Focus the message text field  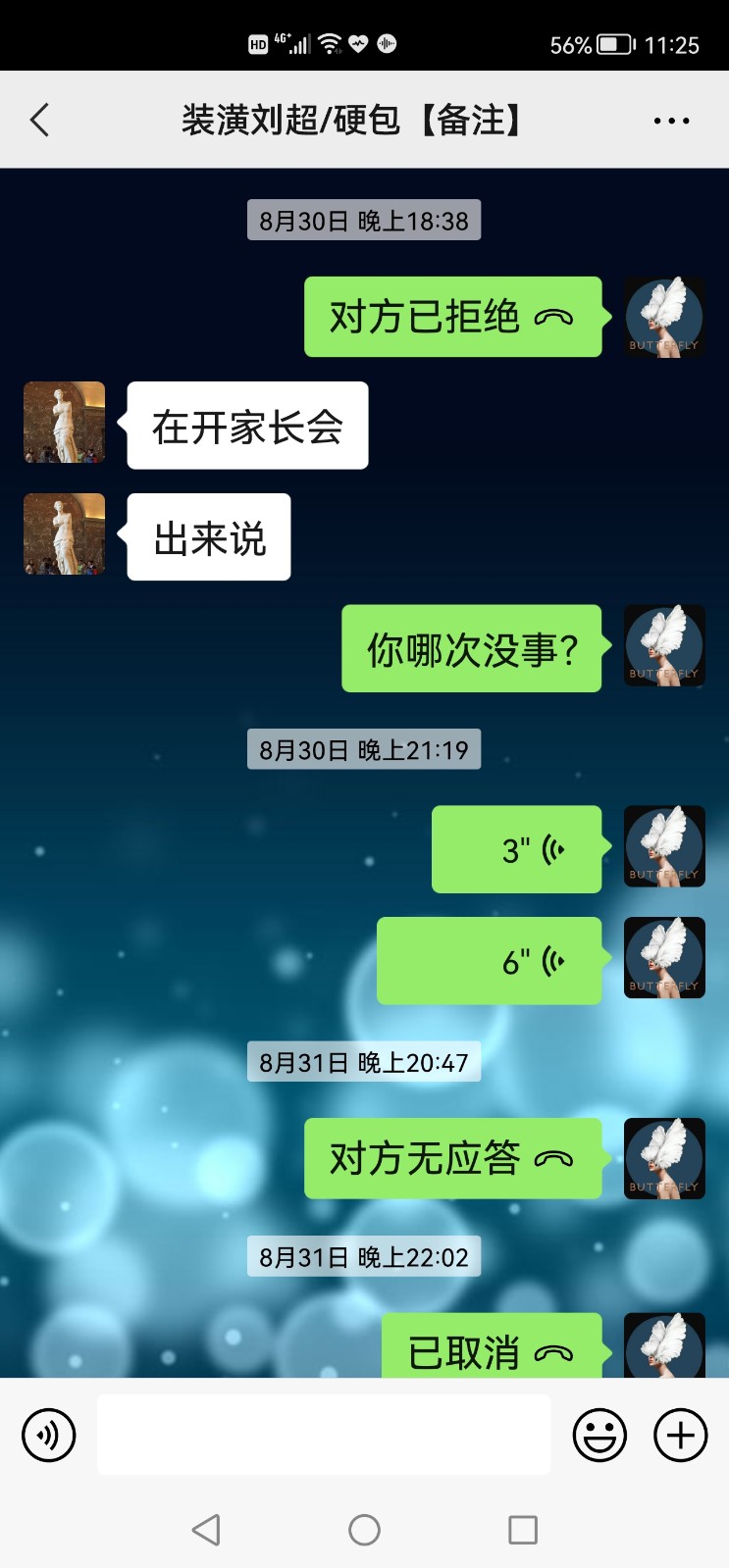tap(324, 1435)
